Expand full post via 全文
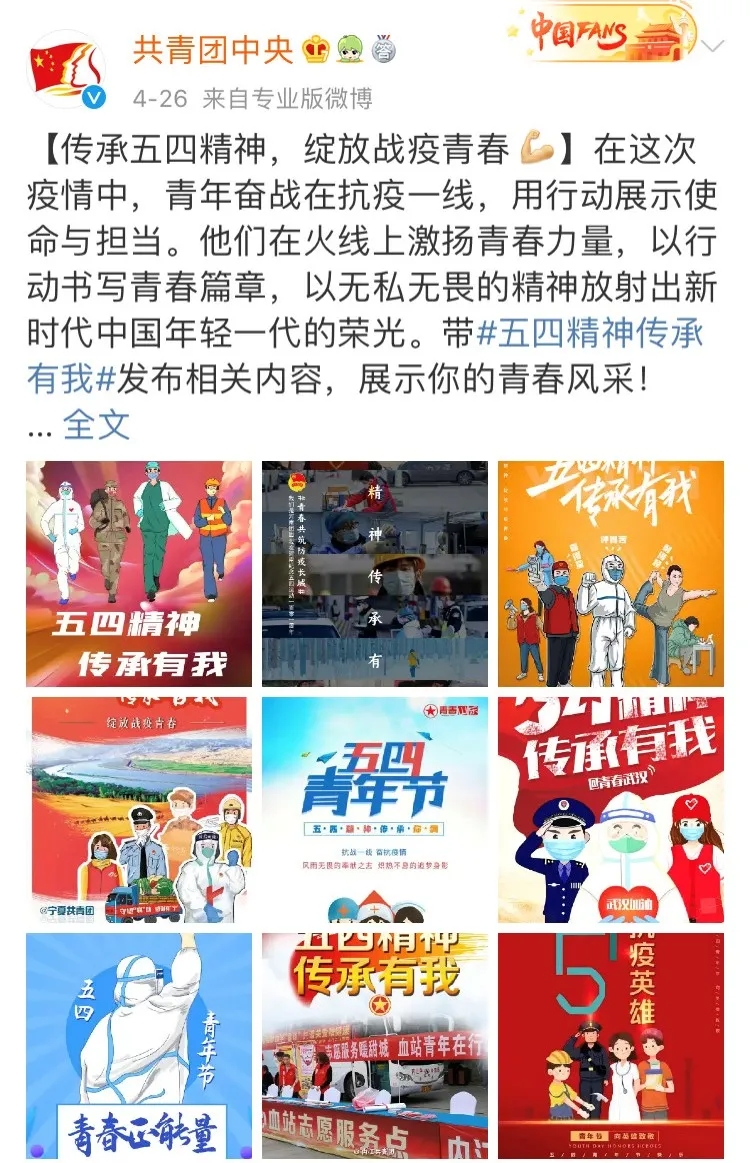750x1163 pixels. pyautogui.click(x=96, y=424)
